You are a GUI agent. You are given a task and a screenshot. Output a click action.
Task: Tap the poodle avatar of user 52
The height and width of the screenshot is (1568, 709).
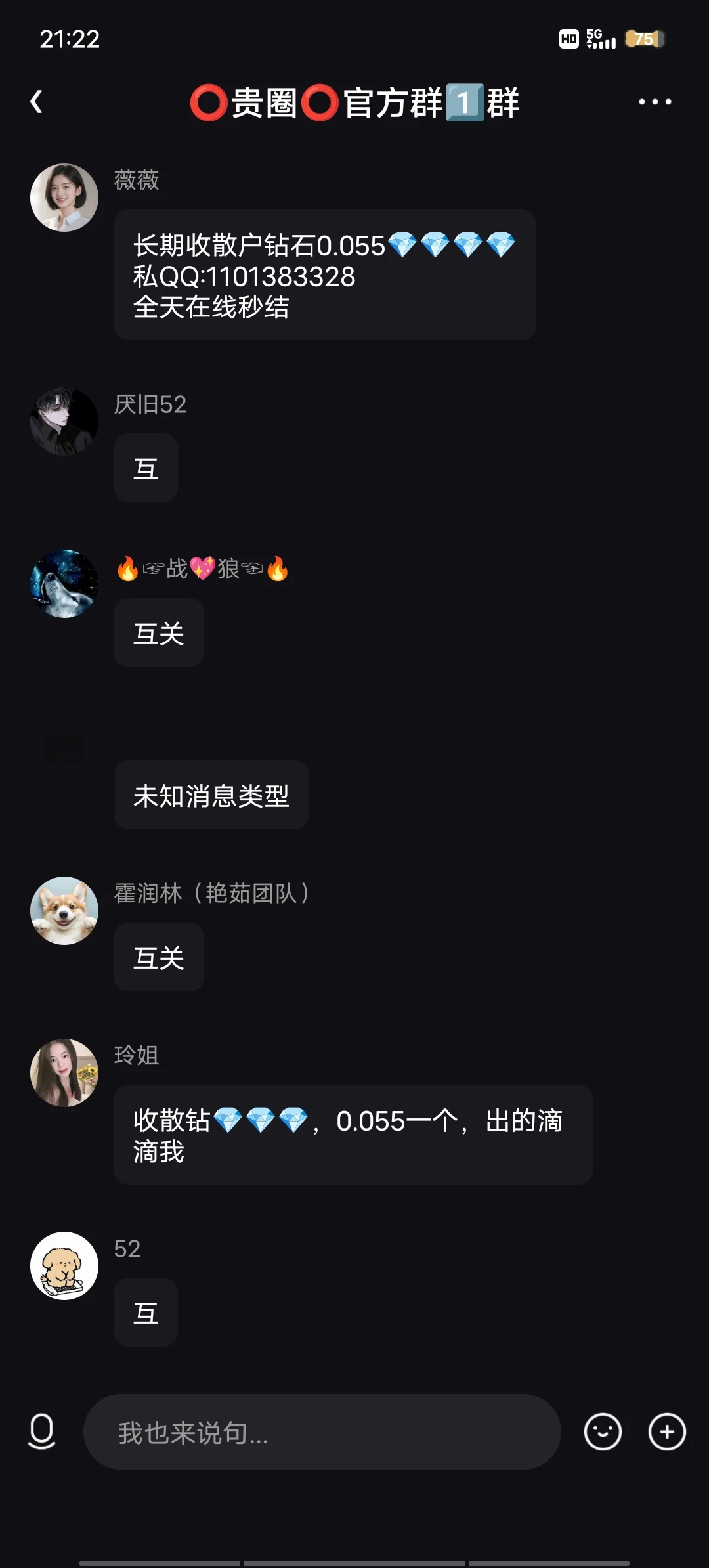64,1266
